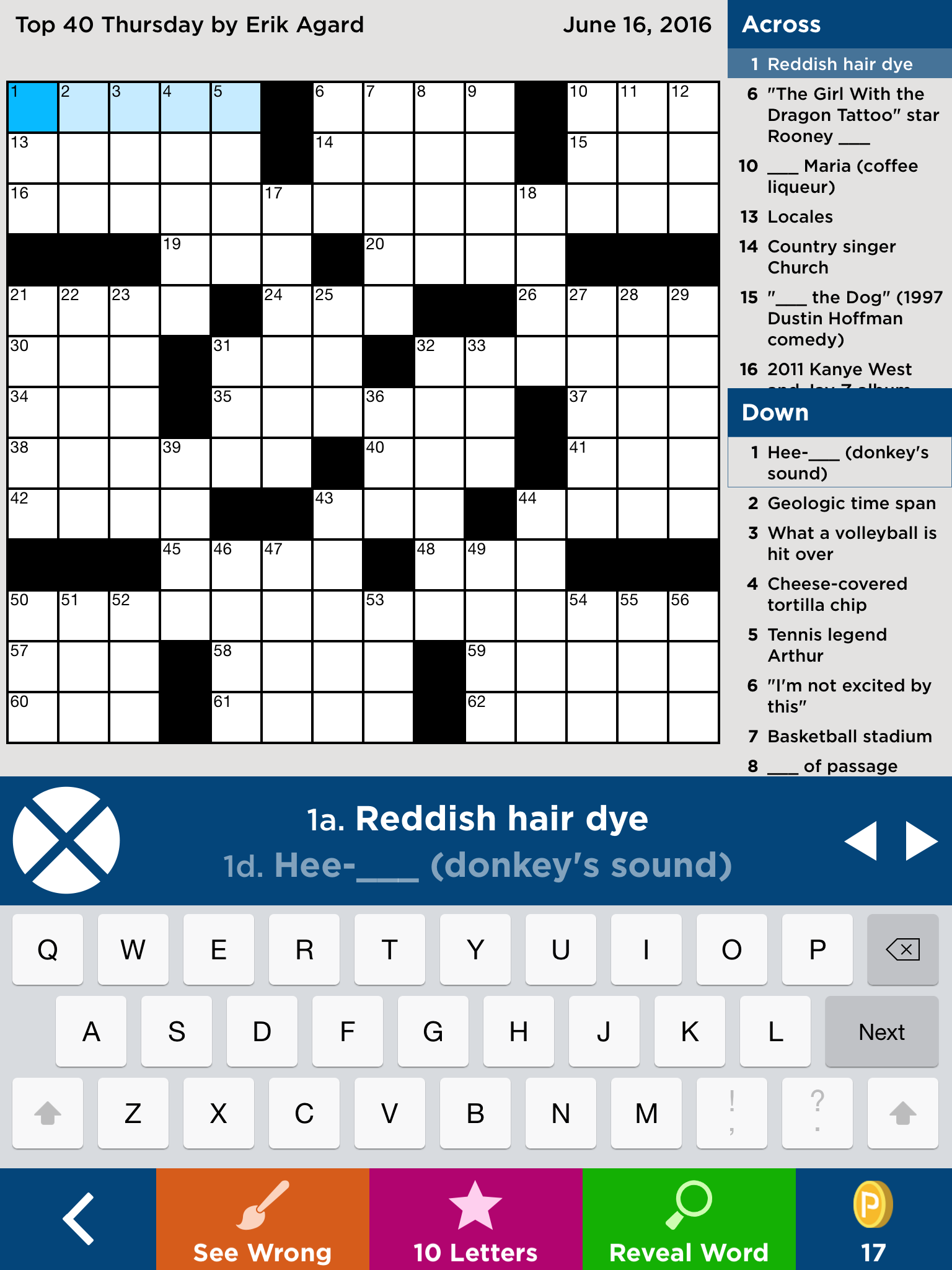Screen dimensions: 952x1270
Task: Go to the next clue arrow
Action: coord(921,841)
